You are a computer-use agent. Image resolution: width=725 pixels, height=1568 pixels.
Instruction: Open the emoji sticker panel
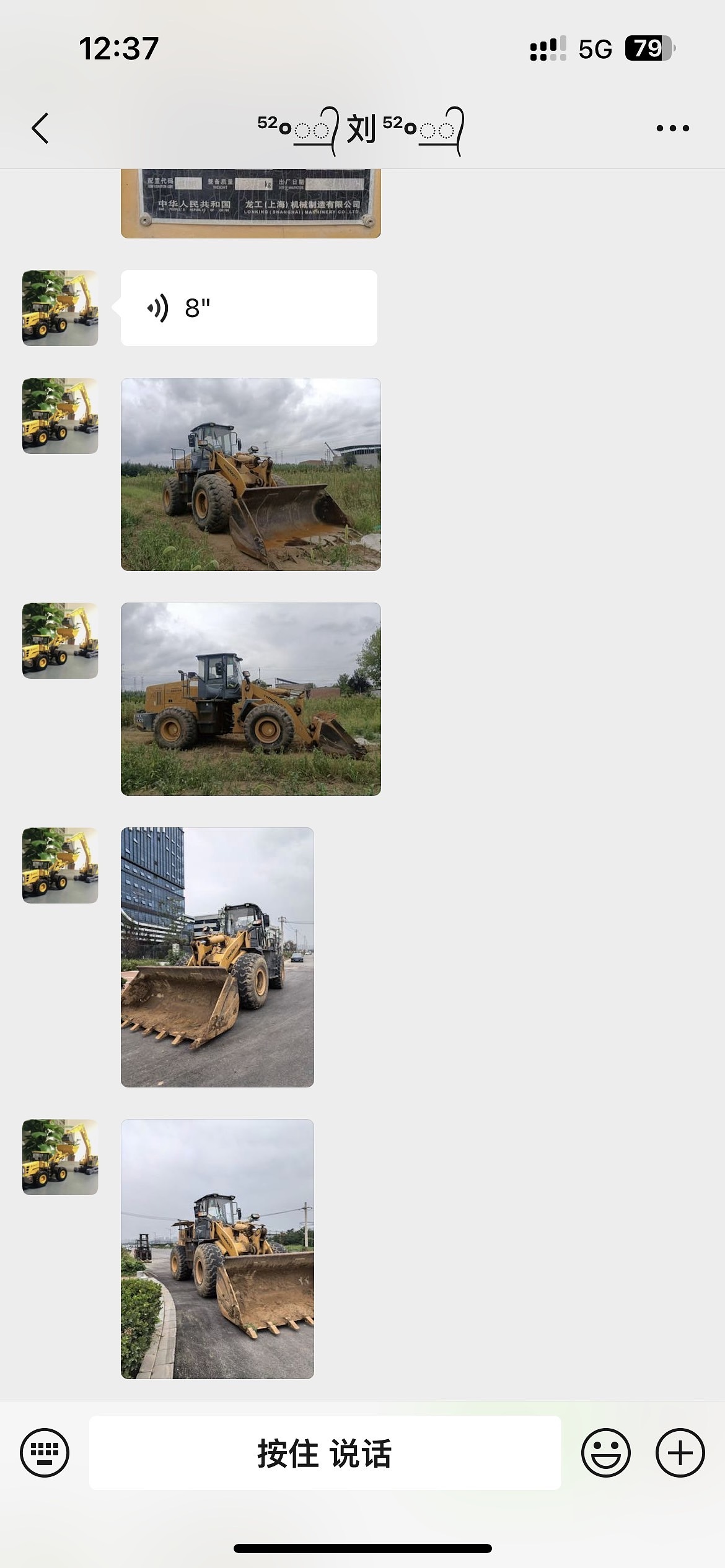605,1453
